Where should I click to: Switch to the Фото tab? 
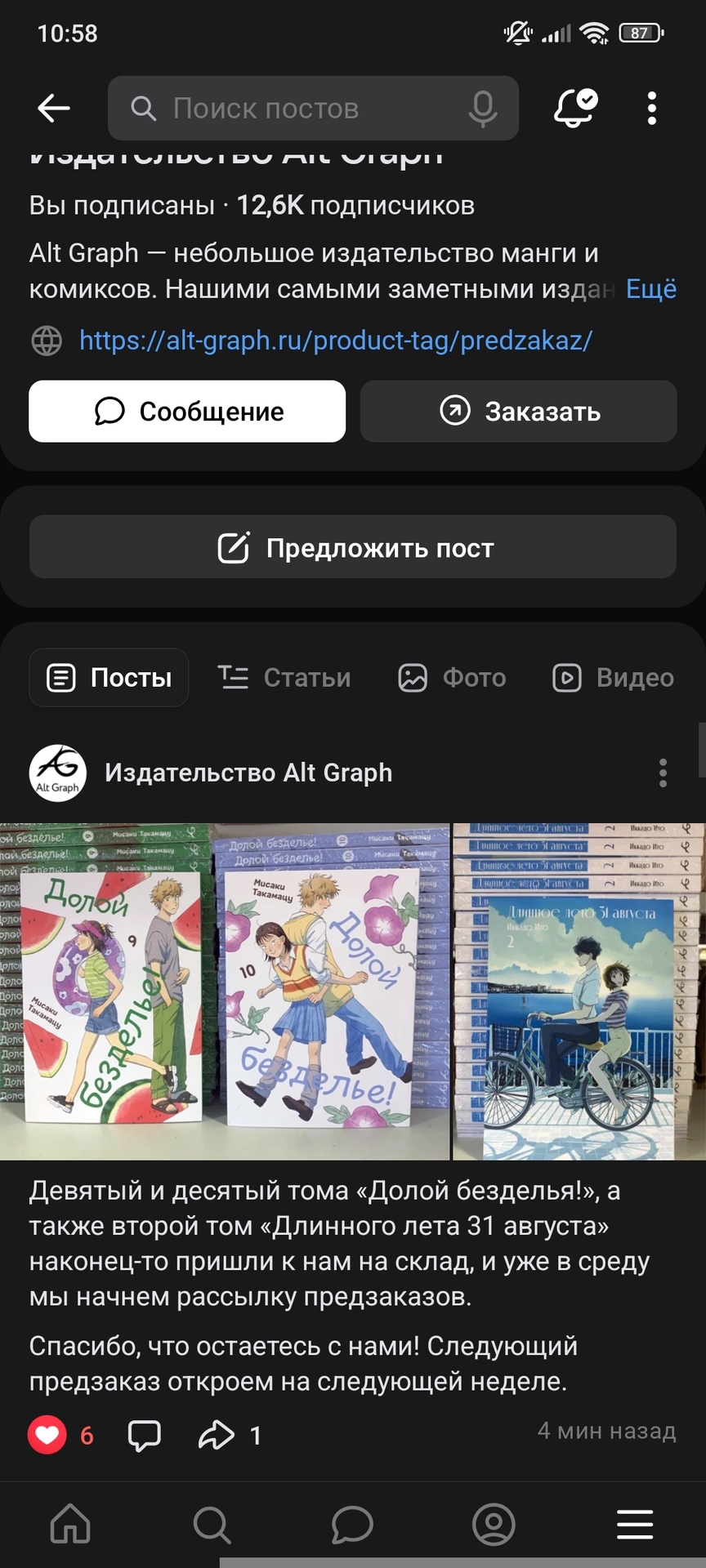click(x=452, y=678)
